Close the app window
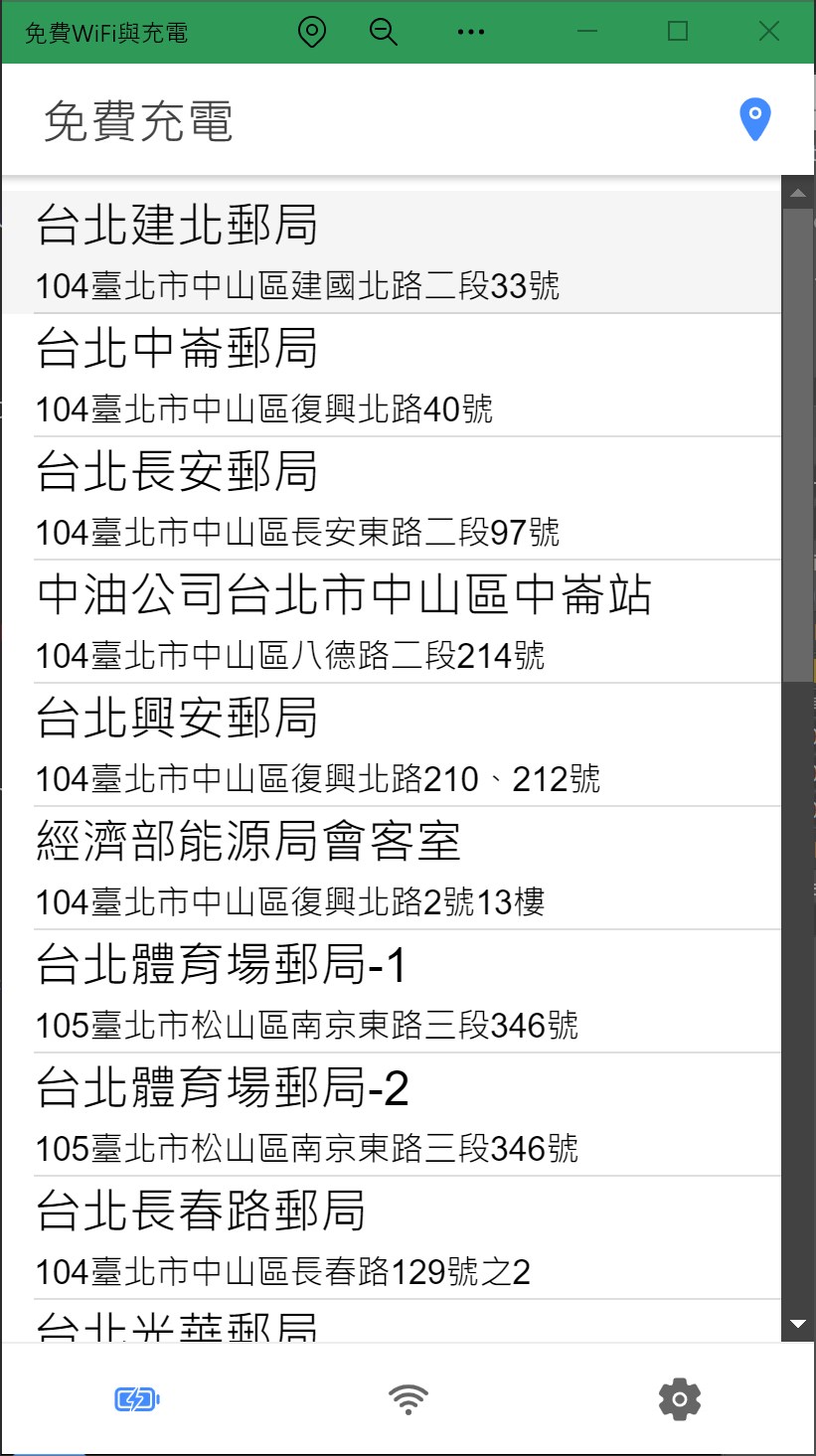Screen dimensions: 816x1456 (768, 32)
